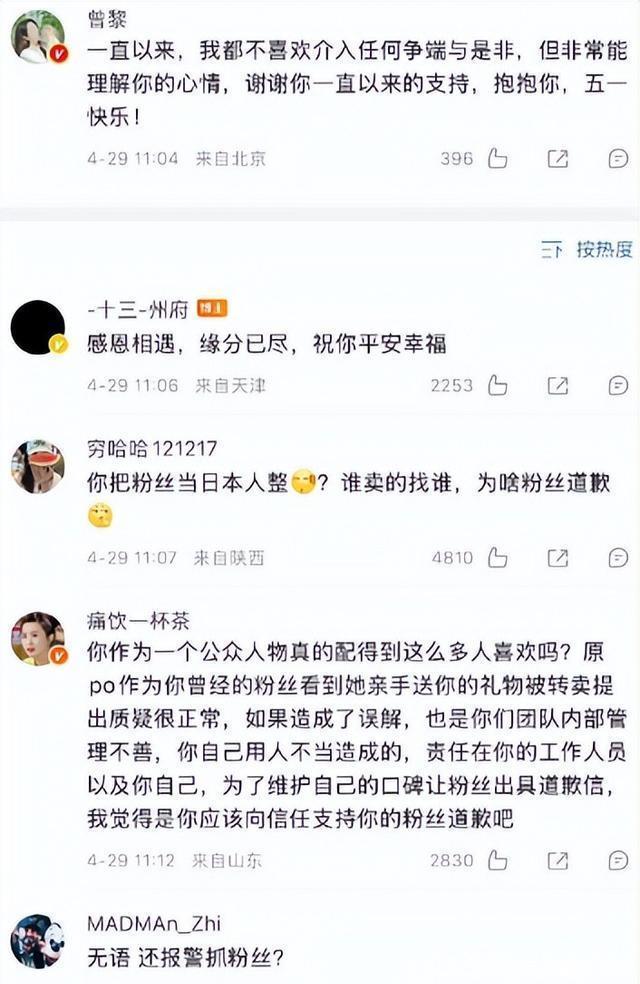Reply to -十三-州府's comment
Image resolution: width=640 pixels, height=984 pixels.
(x=618, y=385)
